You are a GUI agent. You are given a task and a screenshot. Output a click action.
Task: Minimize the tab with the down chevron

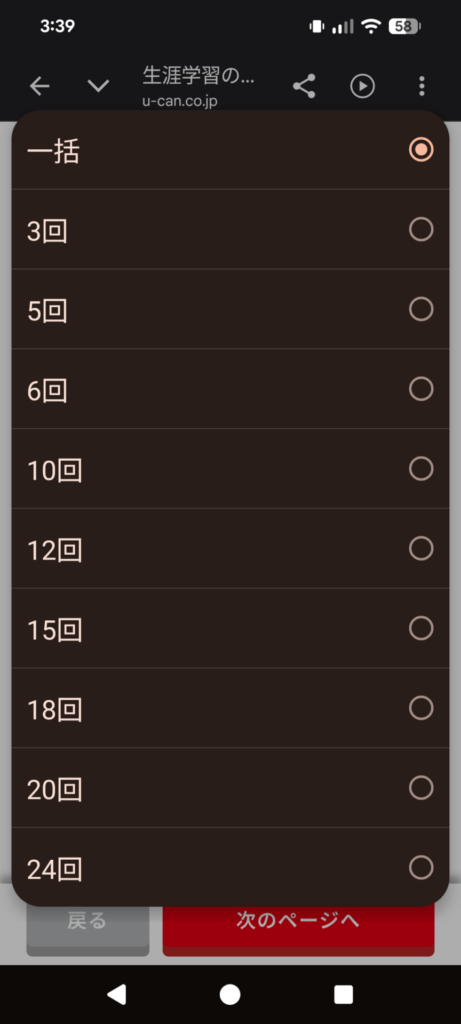[x=98, y=86]
